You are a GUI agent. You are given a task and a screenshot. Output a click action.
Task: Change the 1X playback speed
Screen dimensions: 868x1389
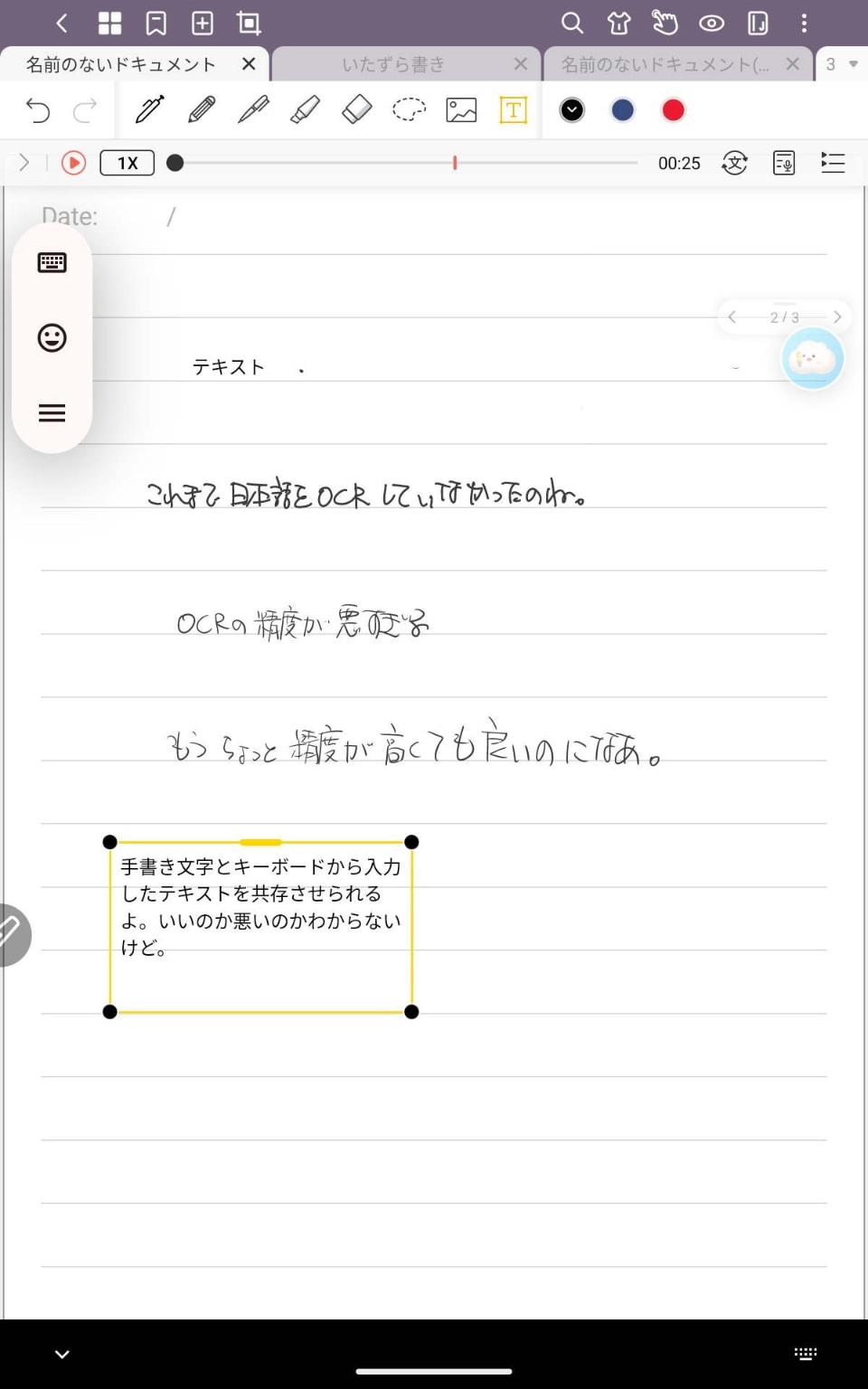(x=127, y=163)
